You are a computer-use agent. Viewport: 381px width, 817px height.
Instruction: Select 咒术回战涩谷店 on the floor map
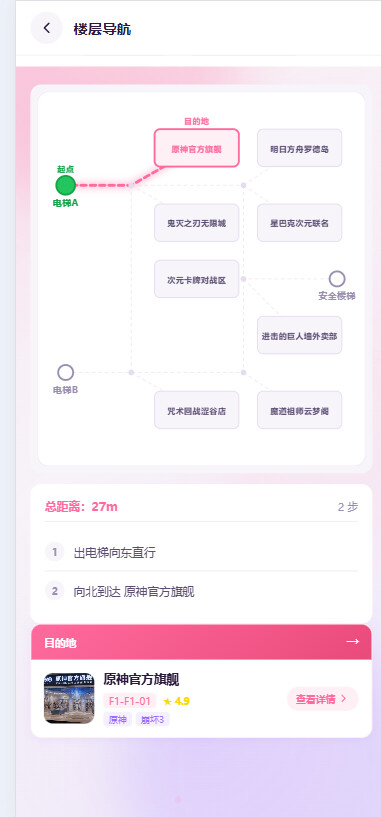(196, 411)
